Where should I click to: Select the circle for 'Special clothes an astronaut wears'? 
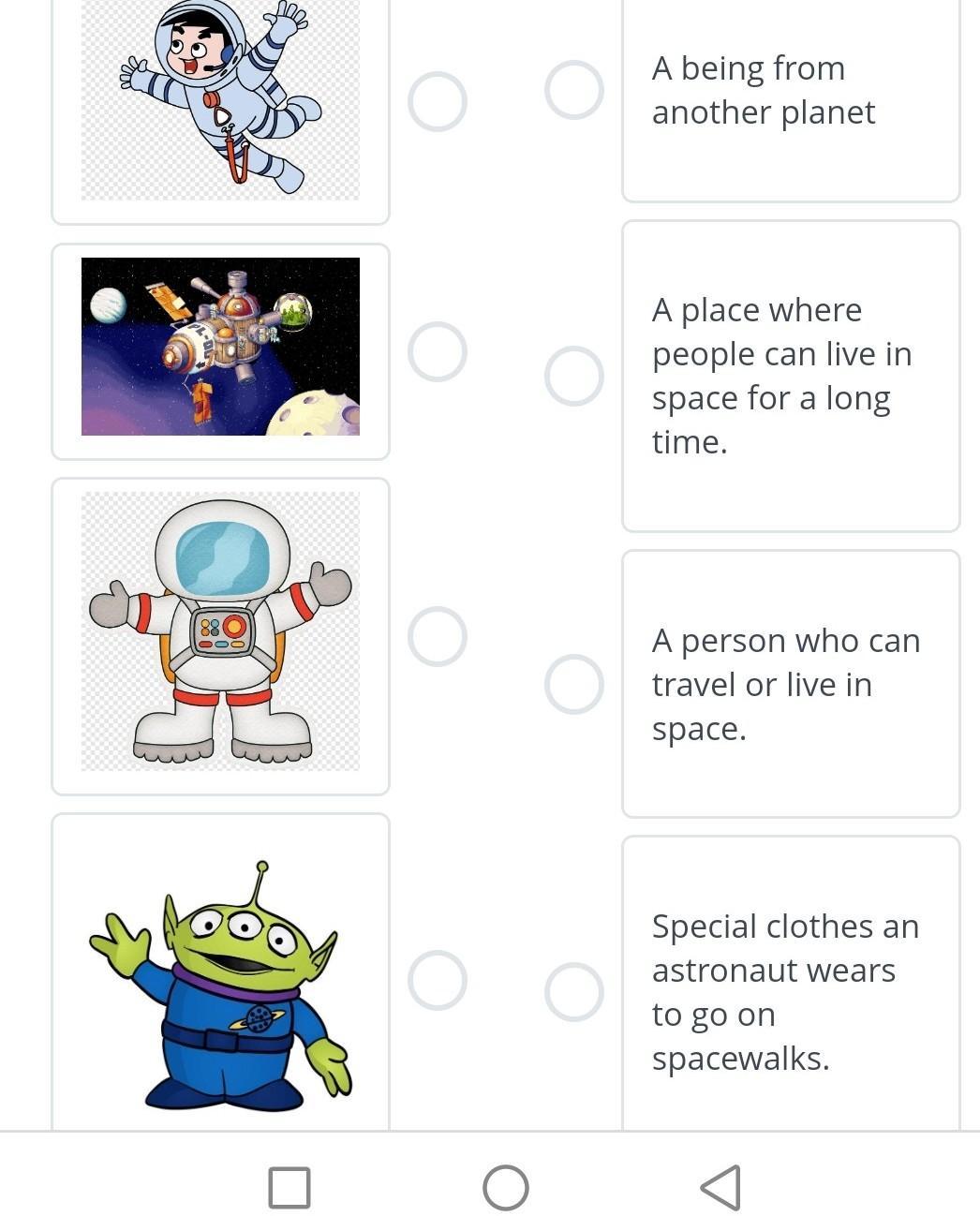(573, 992)
